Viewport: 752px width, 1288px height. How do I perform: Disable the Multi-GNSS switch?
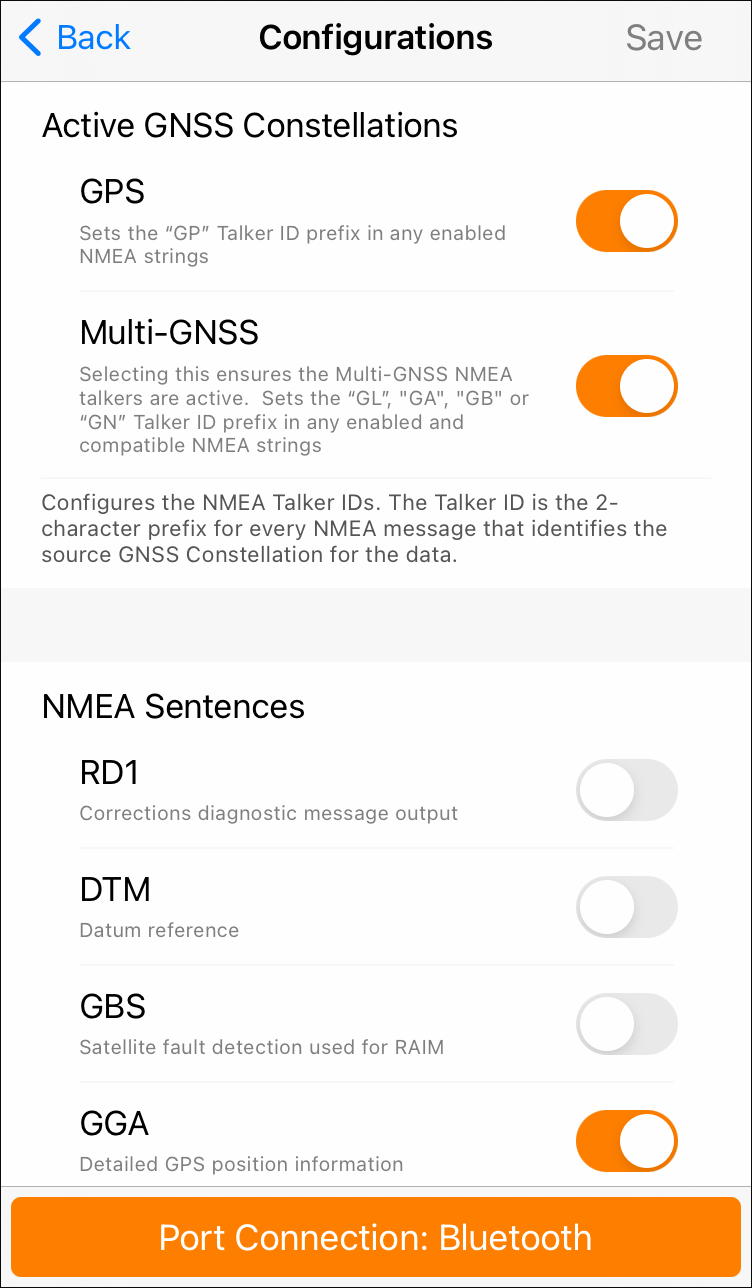point(626,386)
